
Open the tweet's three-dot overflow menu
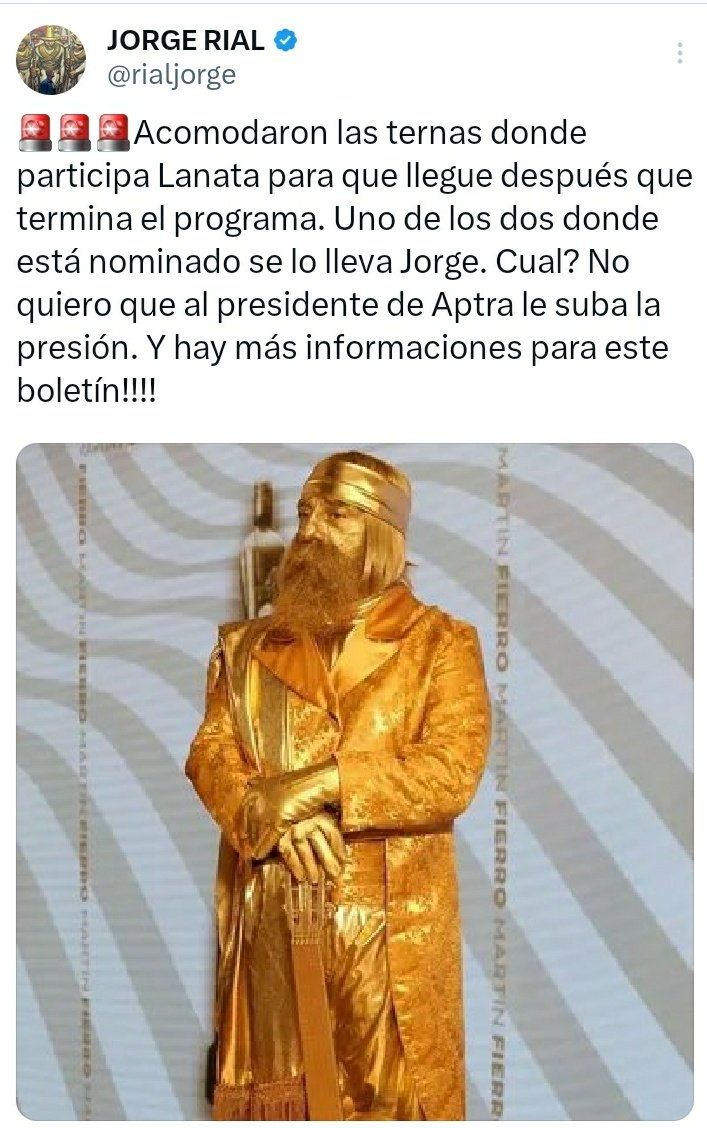pos(680,53)
